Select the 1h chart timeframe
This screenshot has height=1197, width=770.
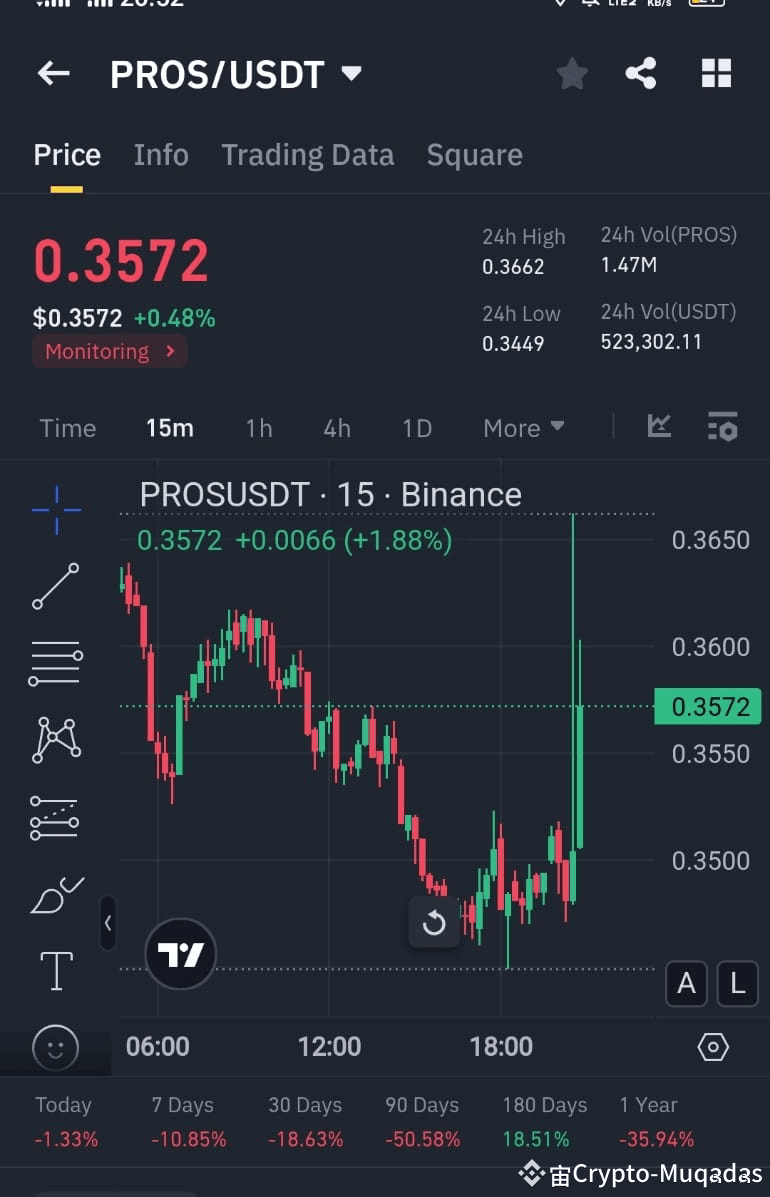tap(258, 427)
